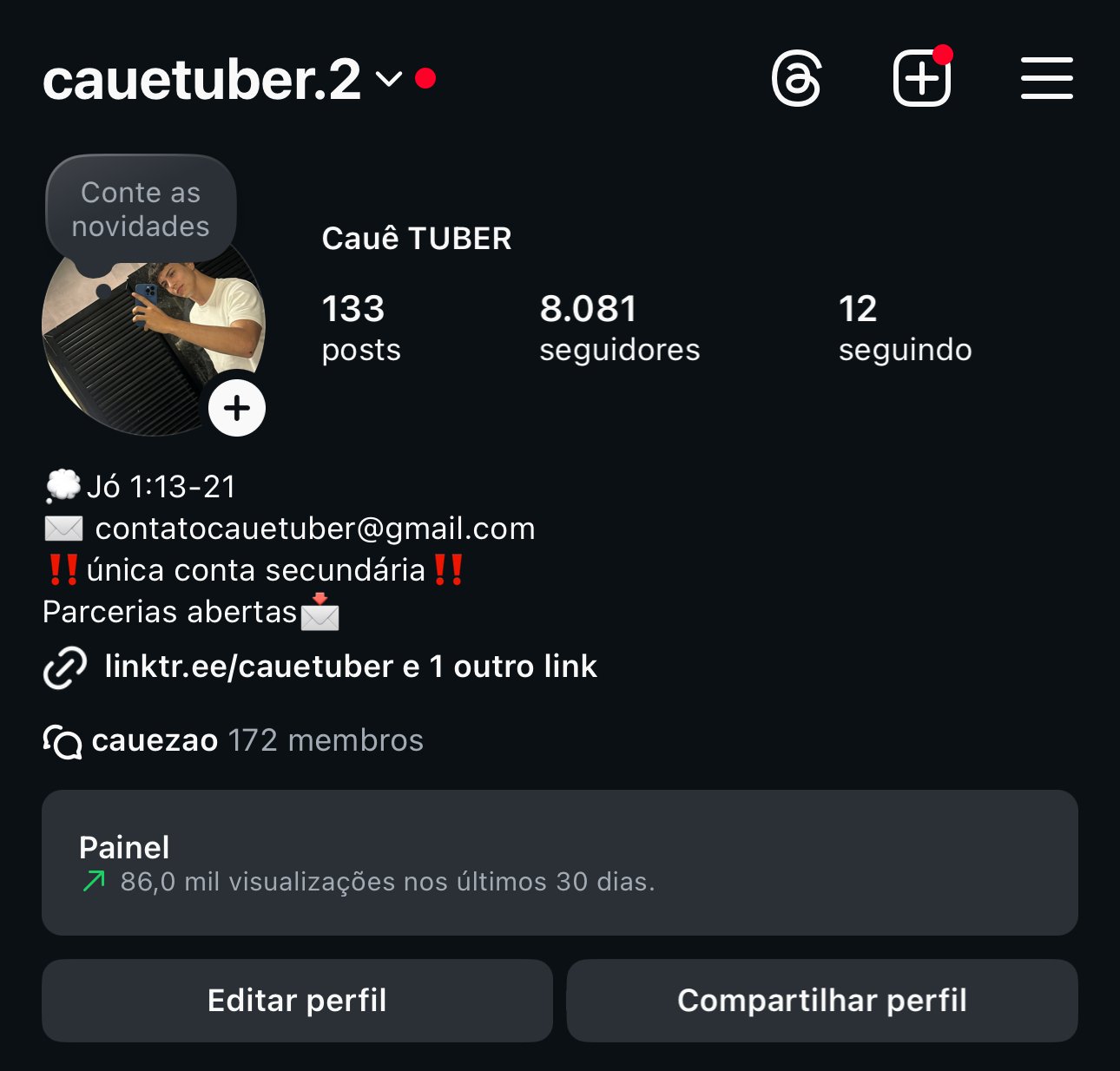Open the account switcher next to cauetuber.2
This screenshot has width=1120, height=1071.
click(x=388, y=79)
